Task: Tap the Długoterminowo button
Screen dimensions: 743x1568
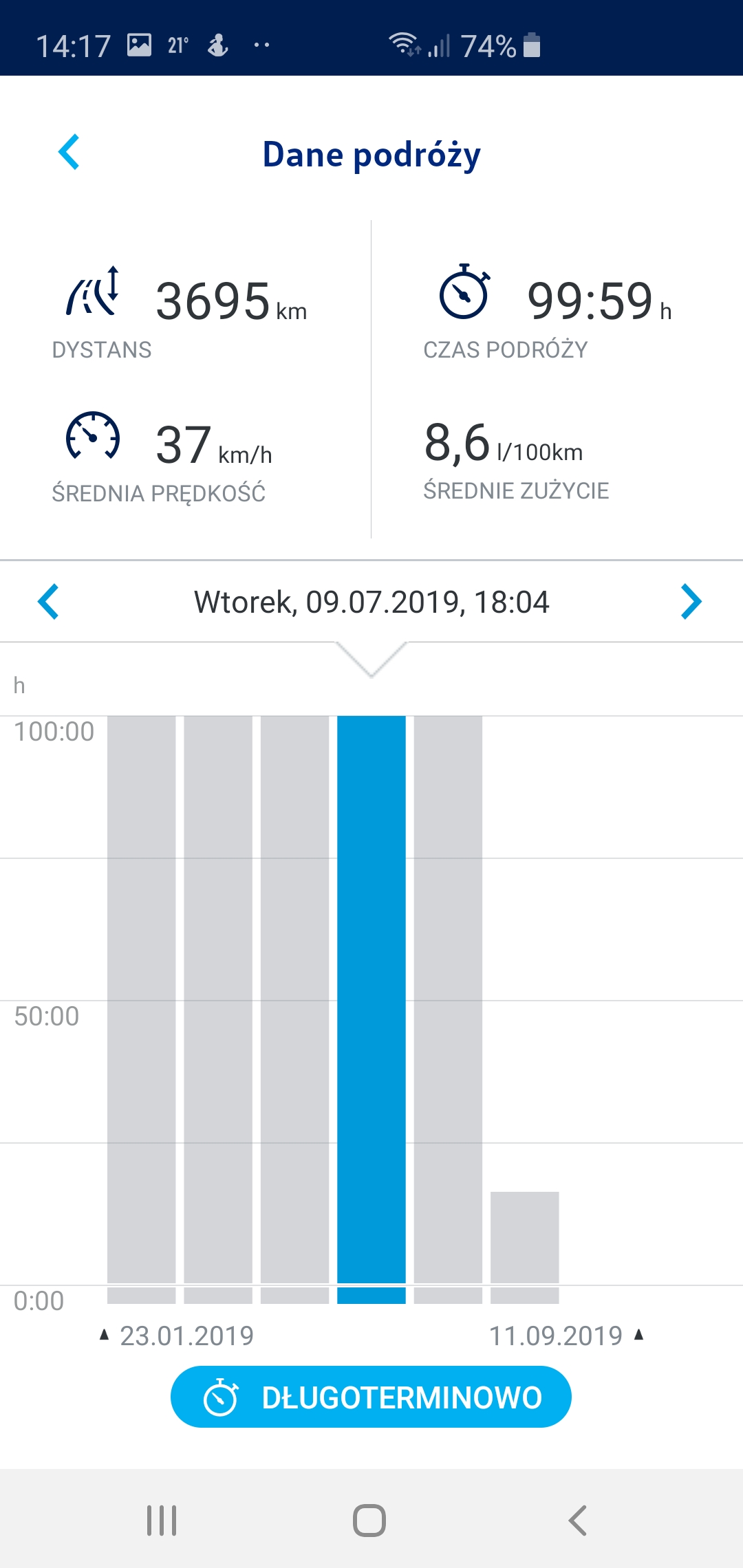Action: point(371,1397)
